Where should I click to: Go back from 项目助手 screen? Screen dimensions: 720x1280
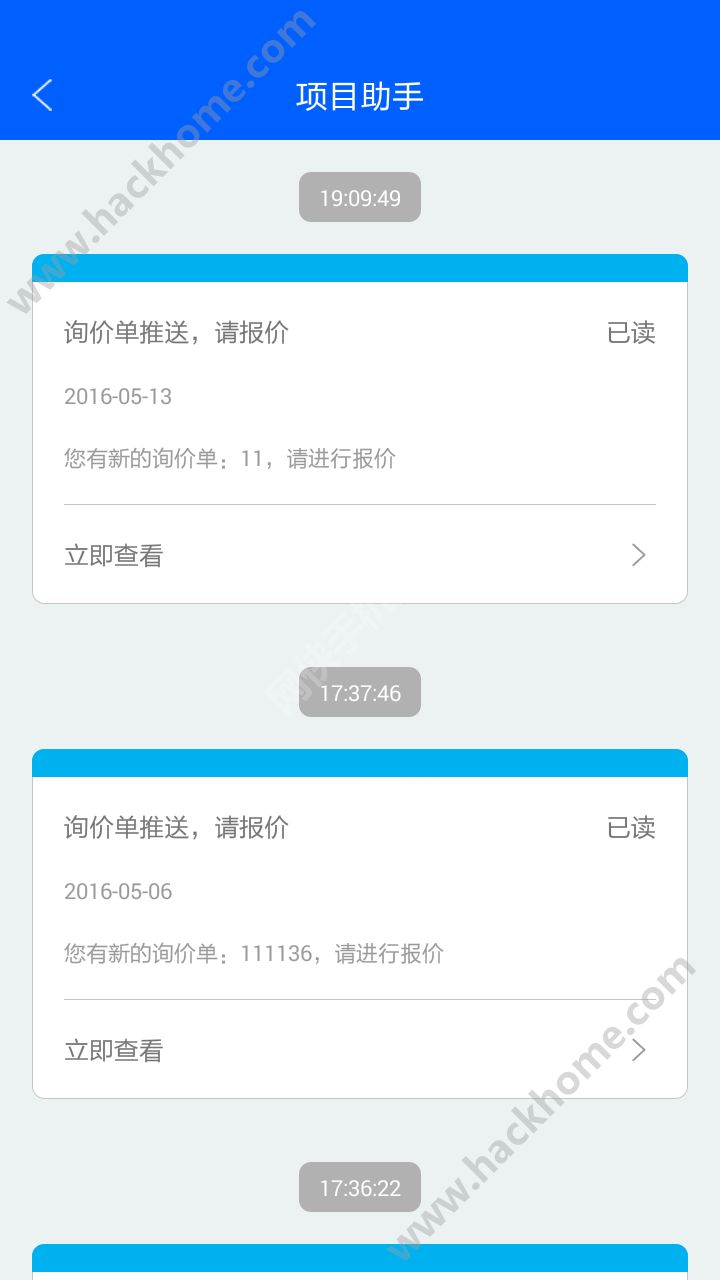coord(42,96)
